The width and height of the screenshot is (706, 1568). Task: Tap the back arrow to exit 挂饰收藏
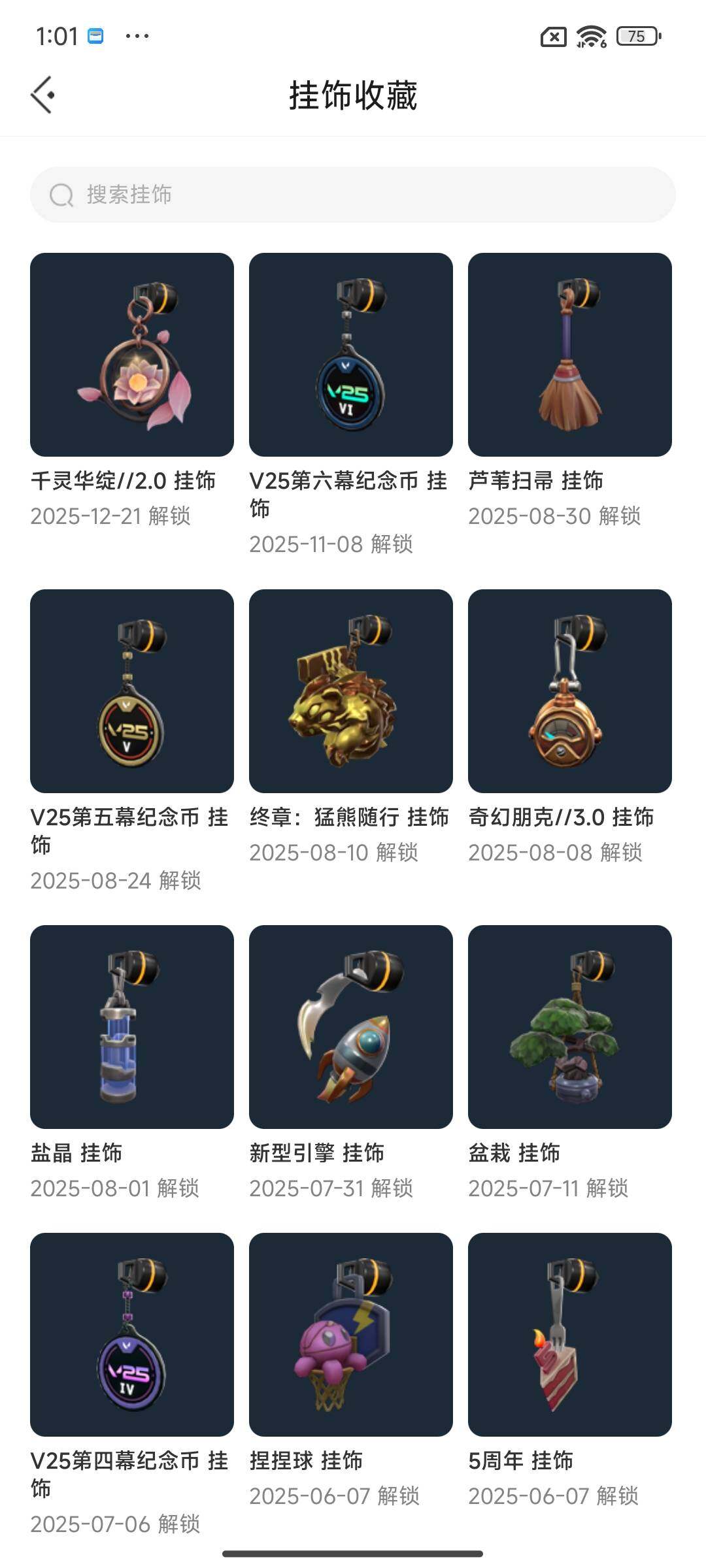pyautogui.click(x=43, y=93)
